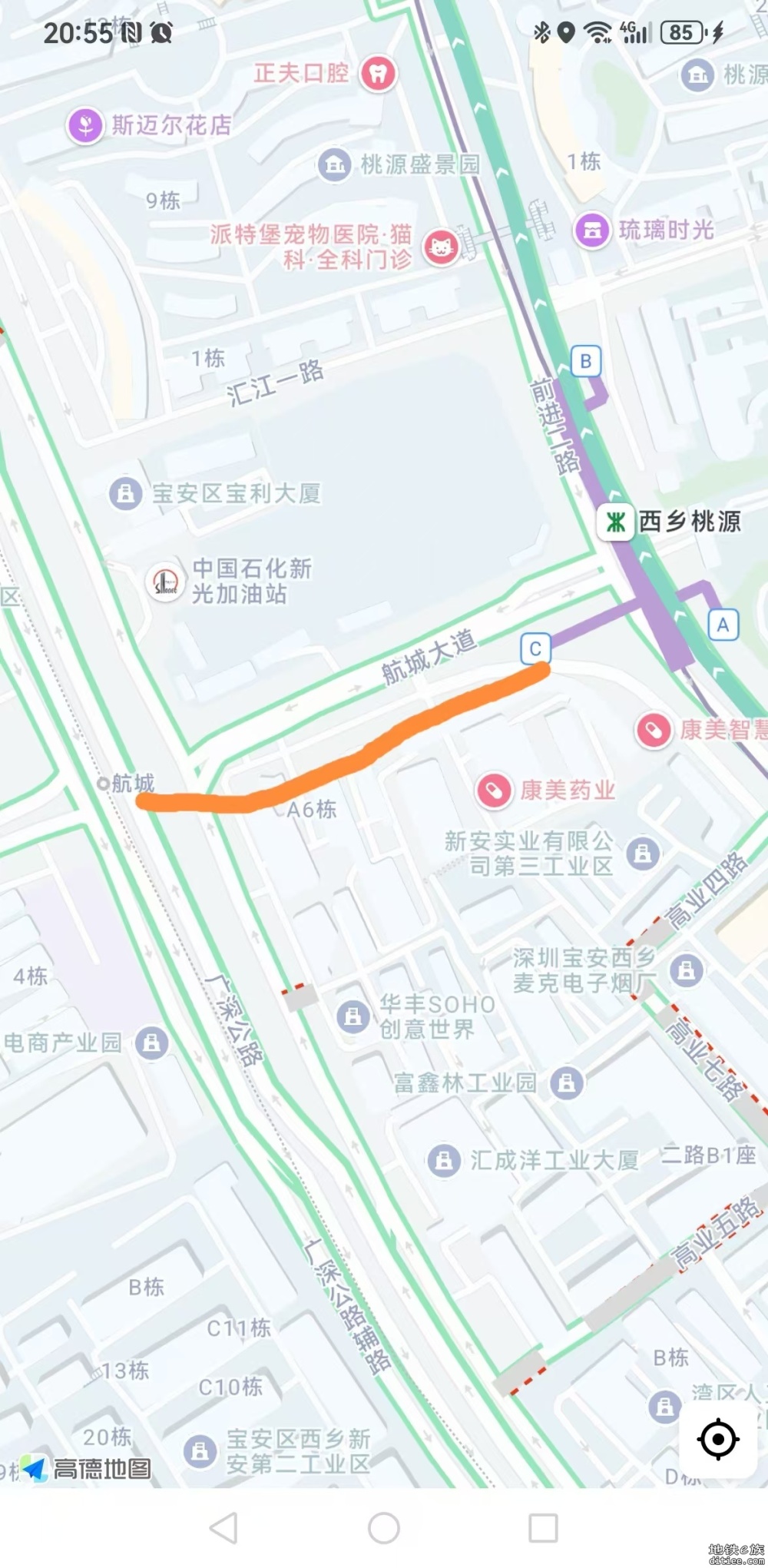Select metro exit C marker
768x1568 pixels.
535,649
